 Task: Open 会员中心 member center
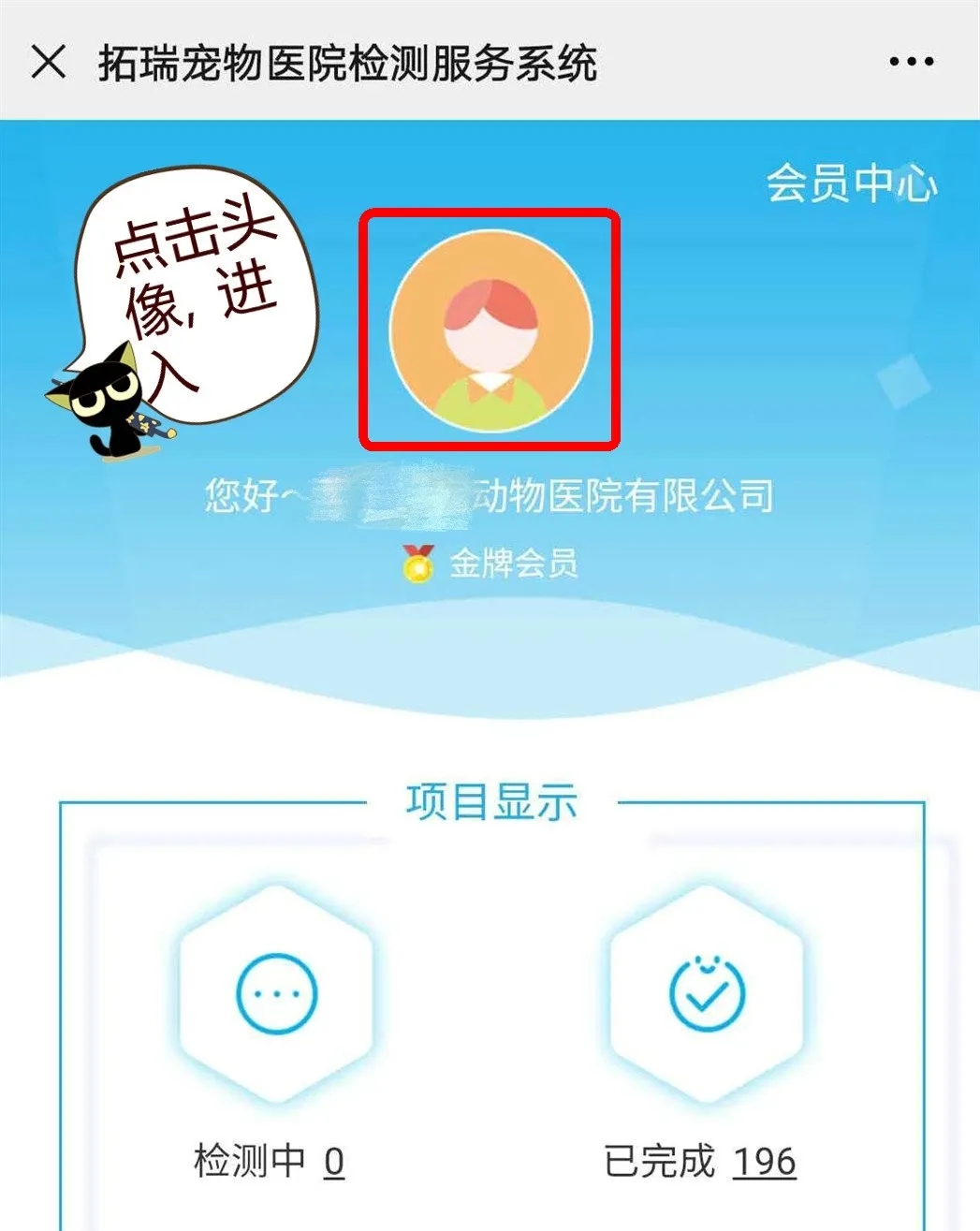[x=851, y=183]
